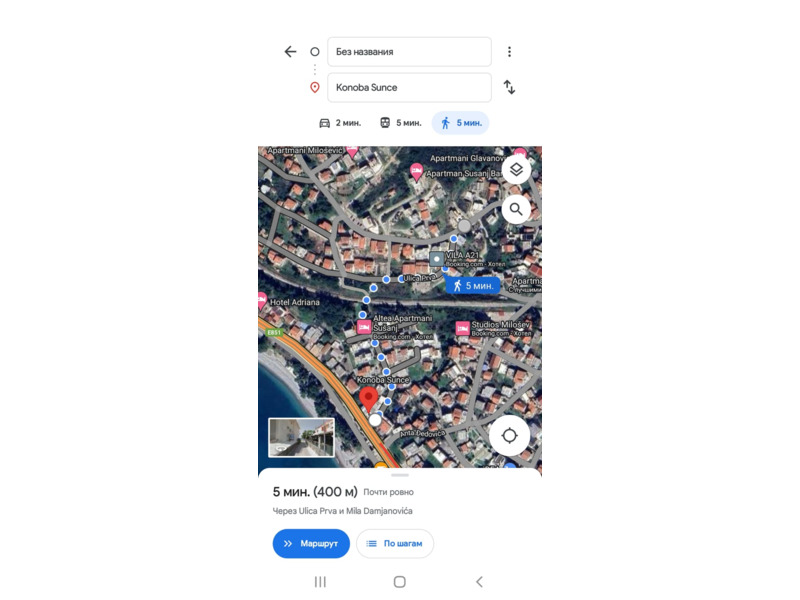The width and height of the screenshot is (800, 600).
Task: Select the walking mode tab
Action: click(460, 123)
